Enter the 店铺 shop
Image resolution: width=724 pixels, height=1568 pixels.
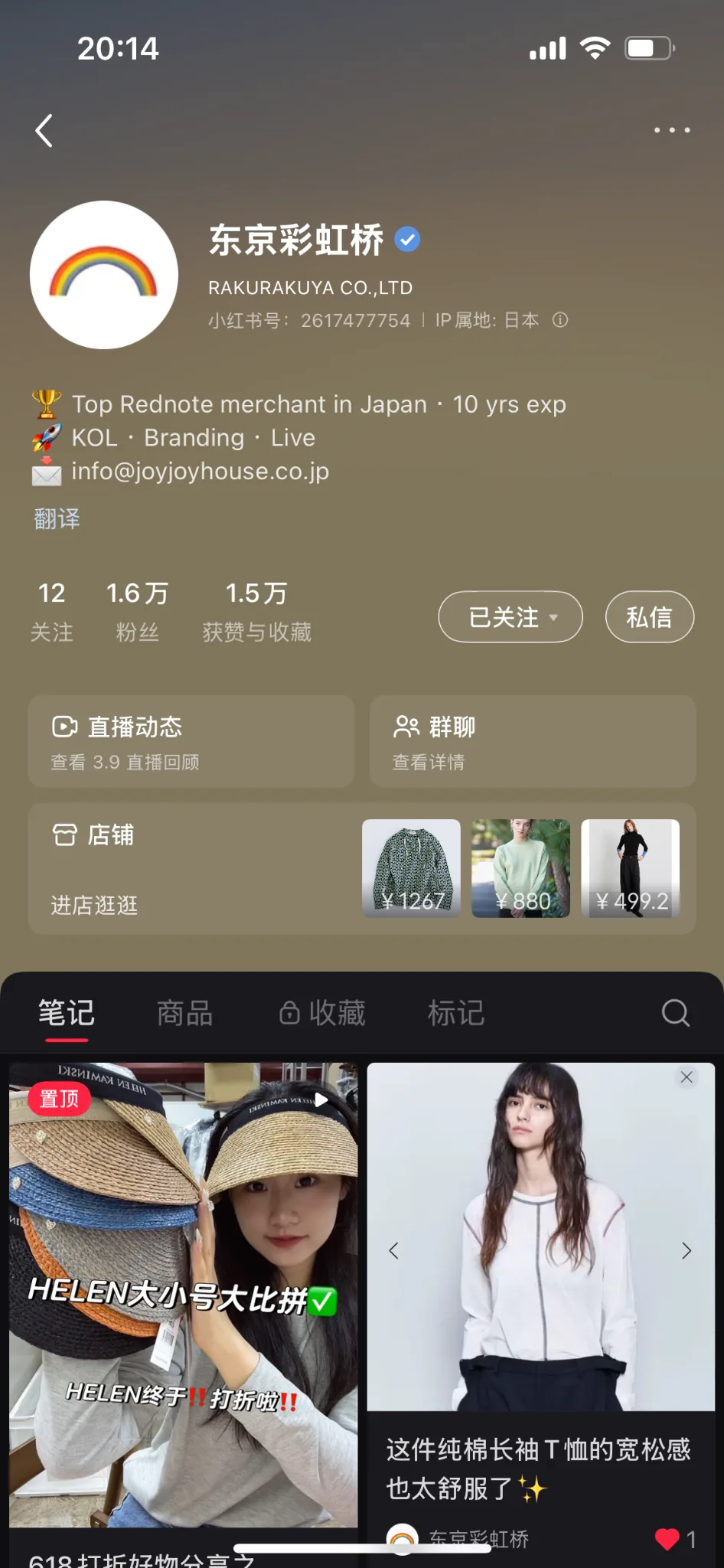[x=184, y=868]
